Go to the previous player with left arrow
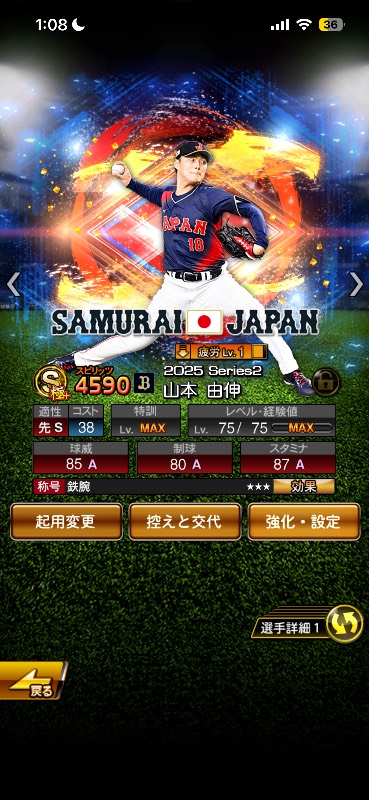The height and width of the screenshot is (800, 369). pyautogui.click(x=13, y=284)
